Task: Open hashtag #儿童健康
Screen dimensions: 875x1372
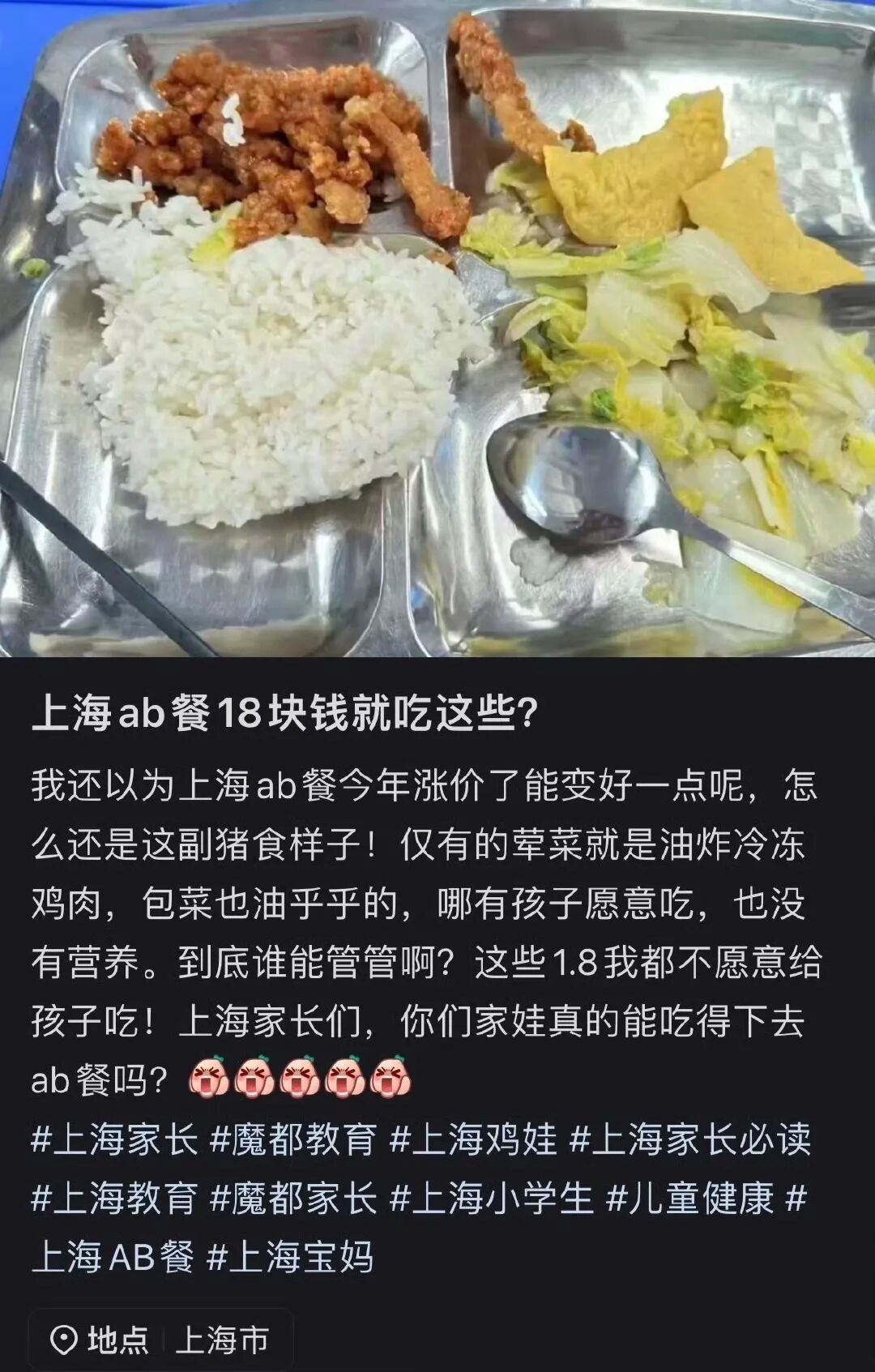Action: pos(690,1198)
